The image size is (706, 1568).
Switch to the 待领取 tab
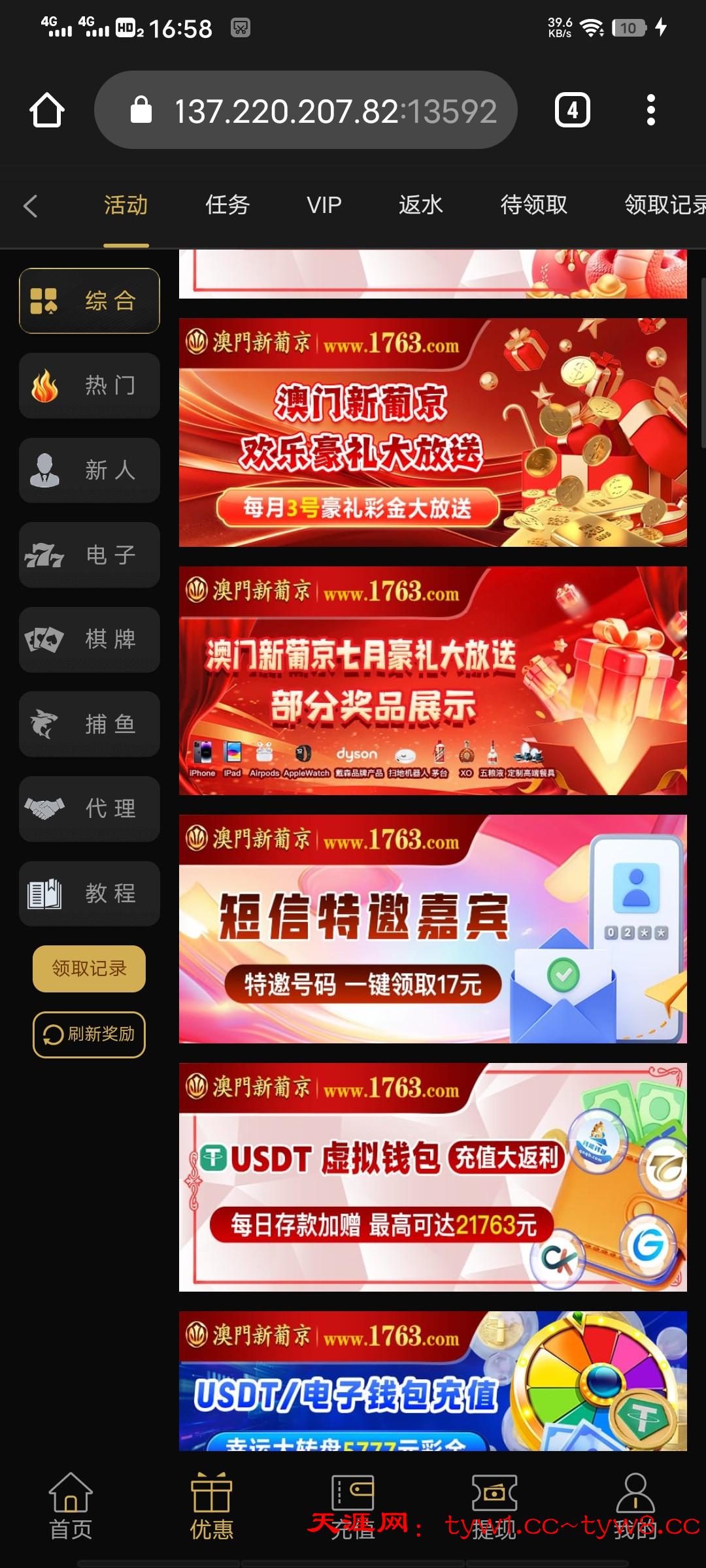click(533, 205)
